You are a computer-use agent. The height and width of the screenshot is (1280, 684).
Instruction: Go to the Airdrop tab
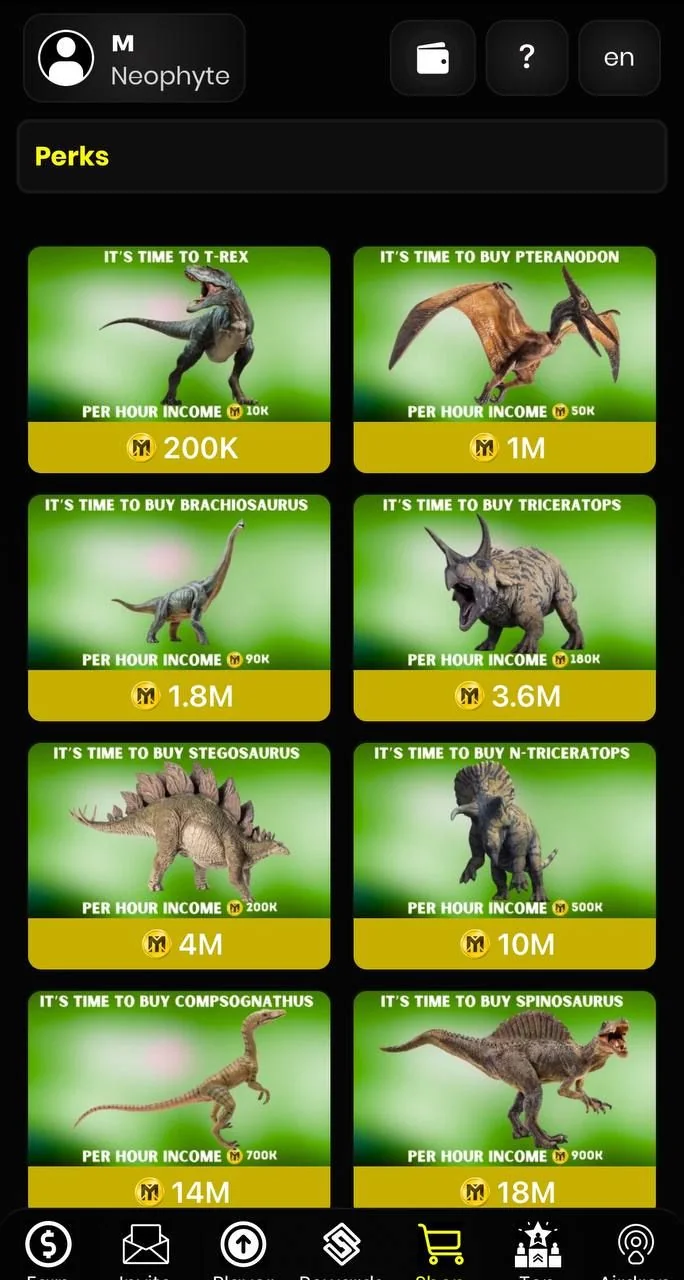(x=634, y=1250)
